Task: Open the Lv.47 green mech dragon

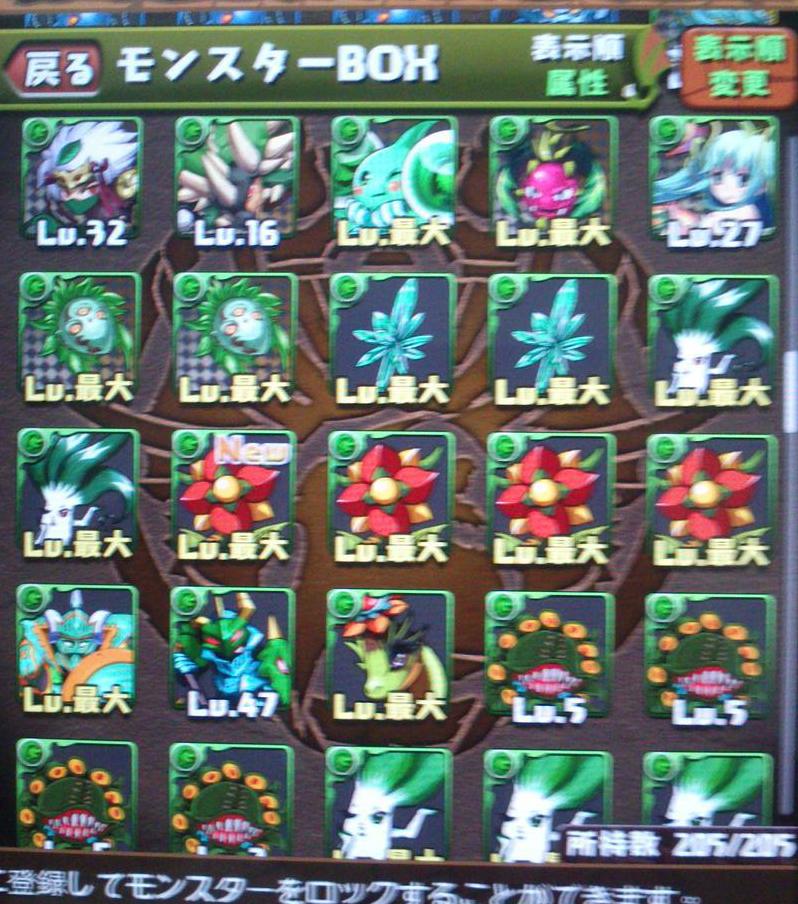Action: click(233, 652)
